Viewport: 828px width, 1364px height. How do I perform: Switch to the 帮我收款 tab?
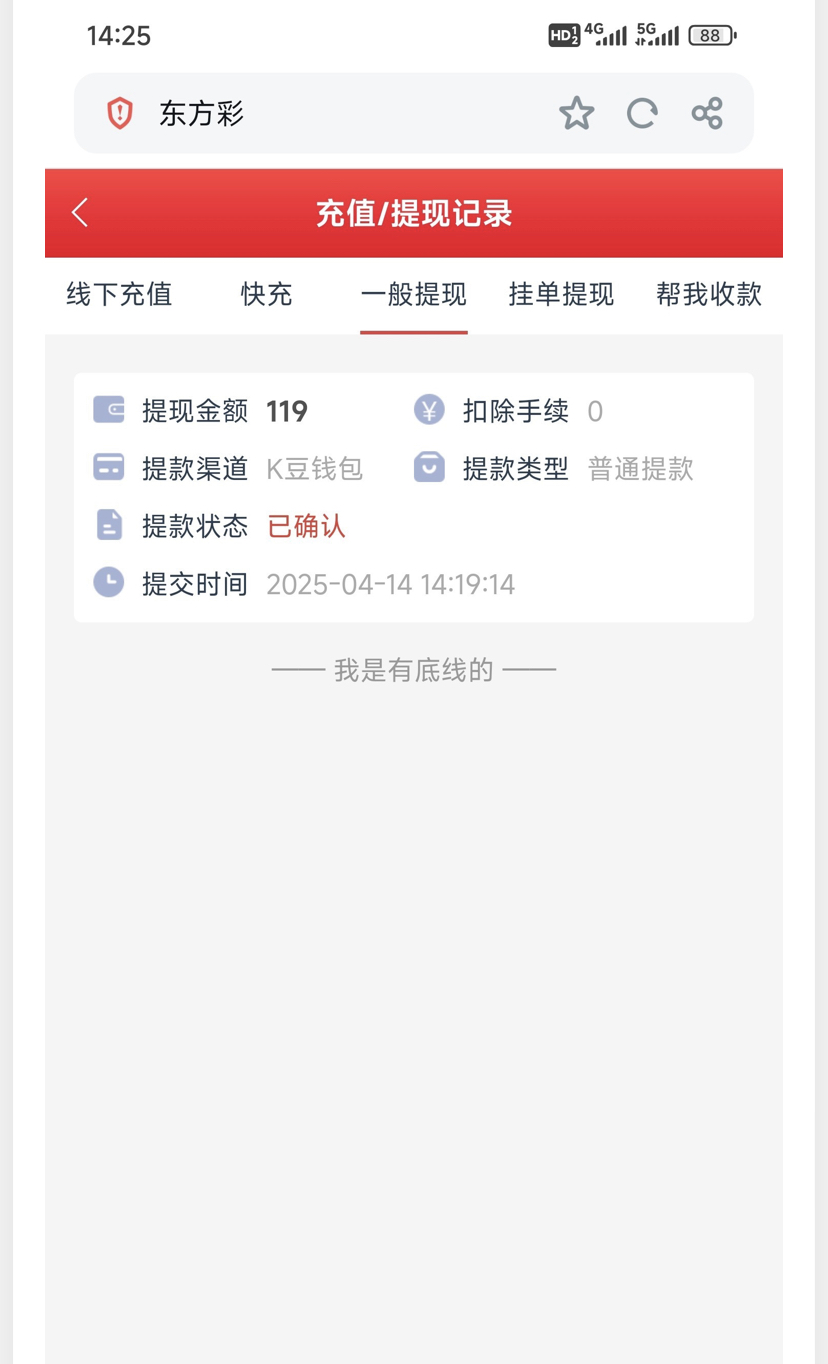pos(709,294)
